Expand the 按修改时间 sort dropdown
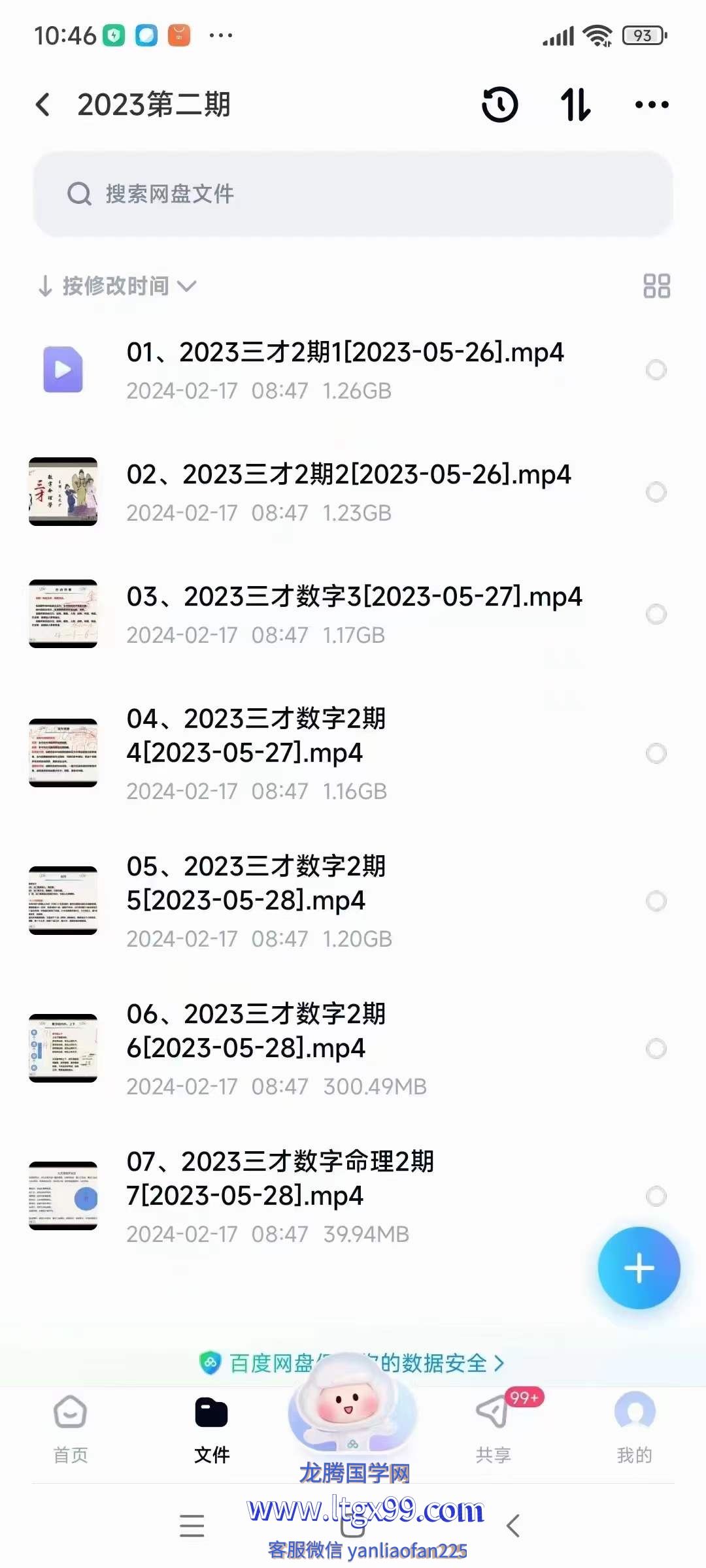Image resolution: width=706 pixels, height=1568 pixels. tap(118, 286)
